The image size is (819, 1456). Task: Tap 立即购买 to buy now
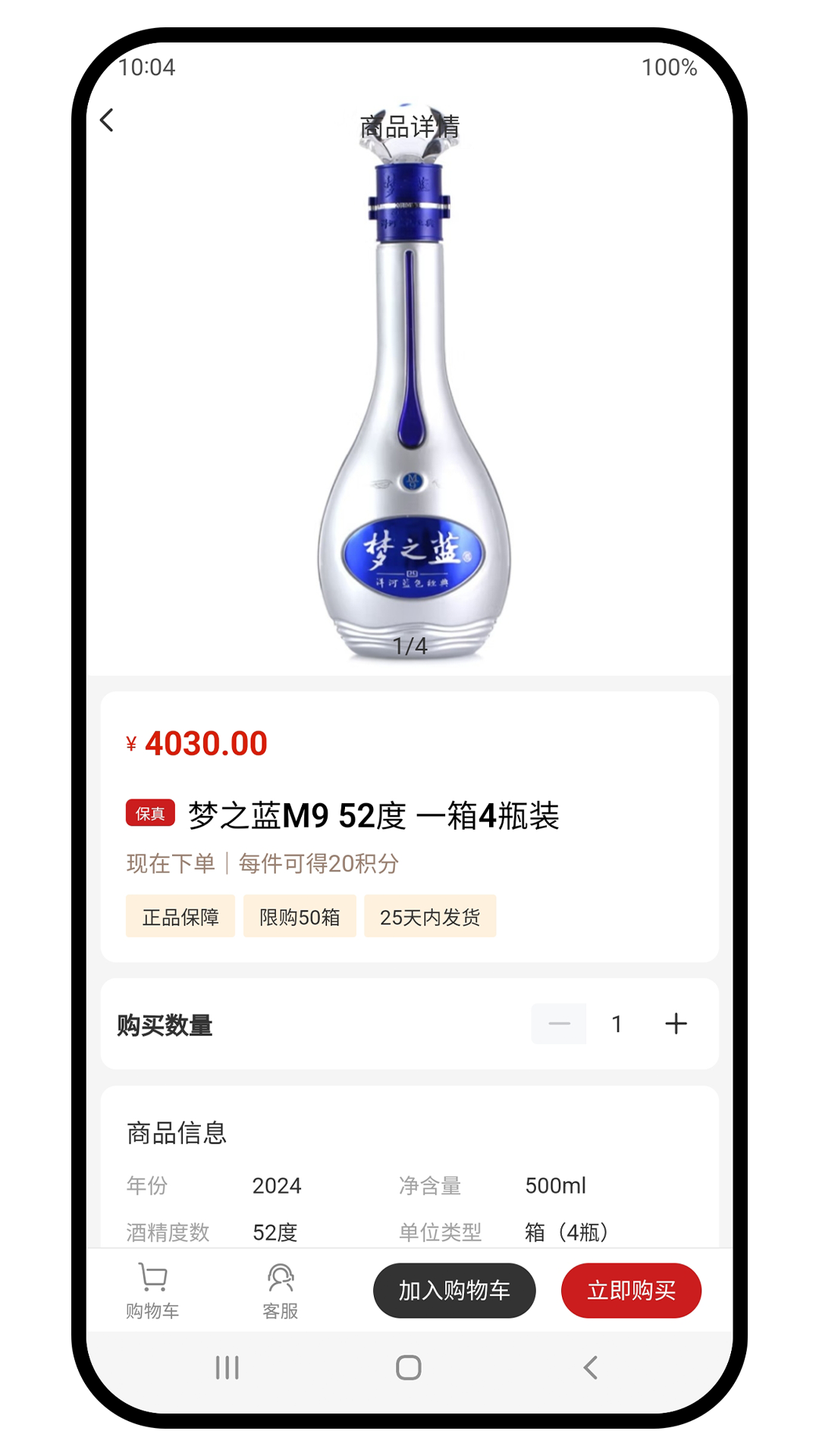(631, 1291)
